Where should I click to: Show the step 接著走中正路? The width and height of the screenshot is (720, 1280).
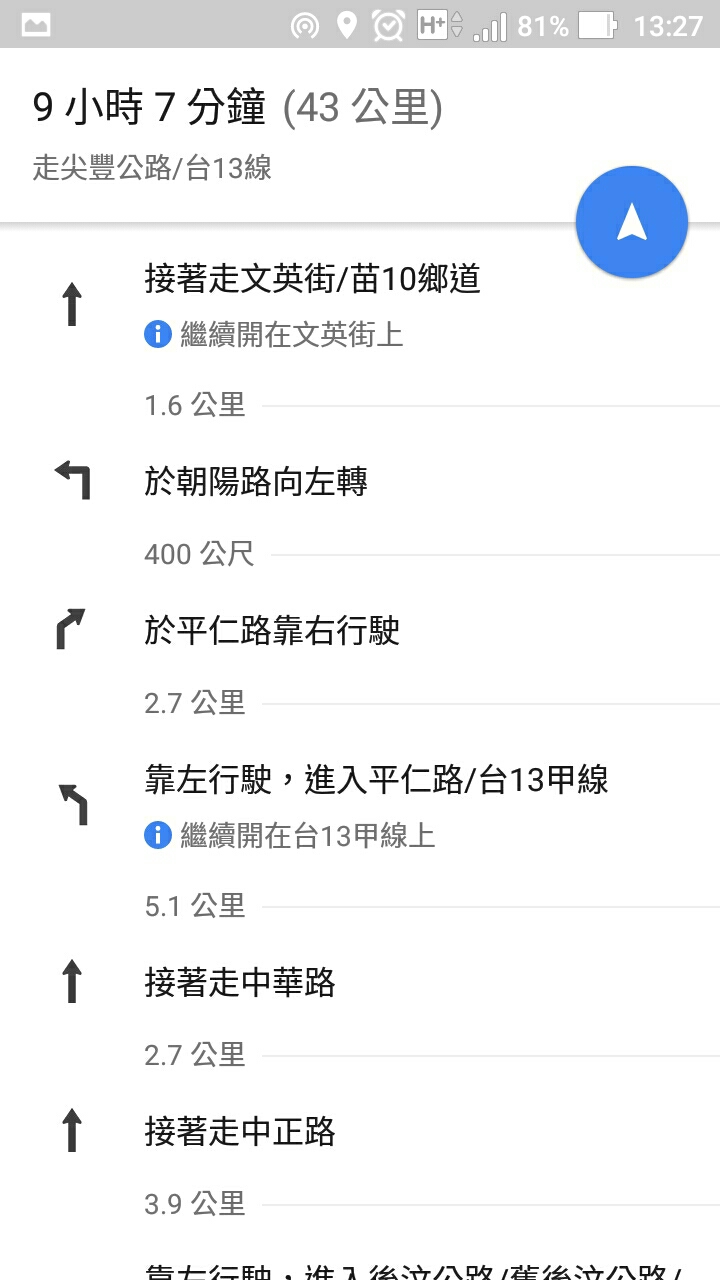(360, 1131)
